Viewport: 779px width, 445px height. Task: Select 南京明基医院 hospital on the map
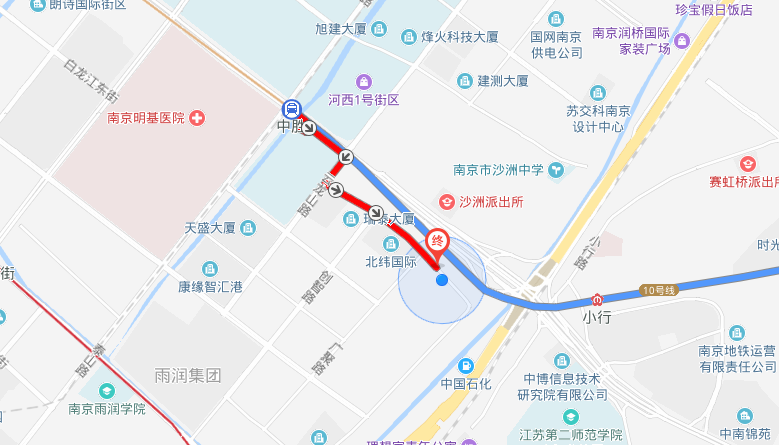pos(197,118)
